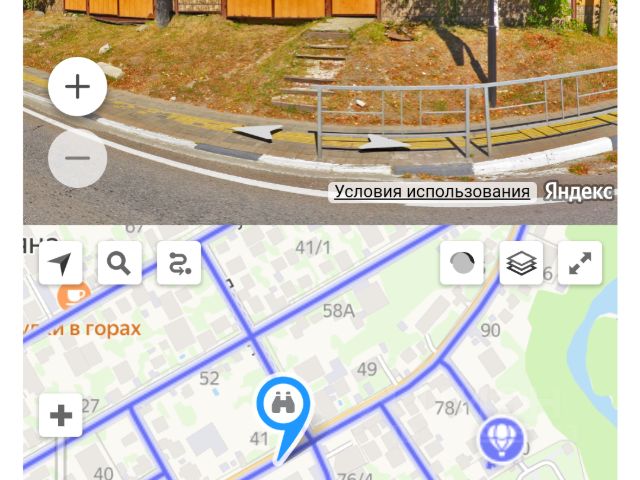Move panorama forward along right arrow
640x480 pixels.
pyautogui.click(x=385, y=144)
